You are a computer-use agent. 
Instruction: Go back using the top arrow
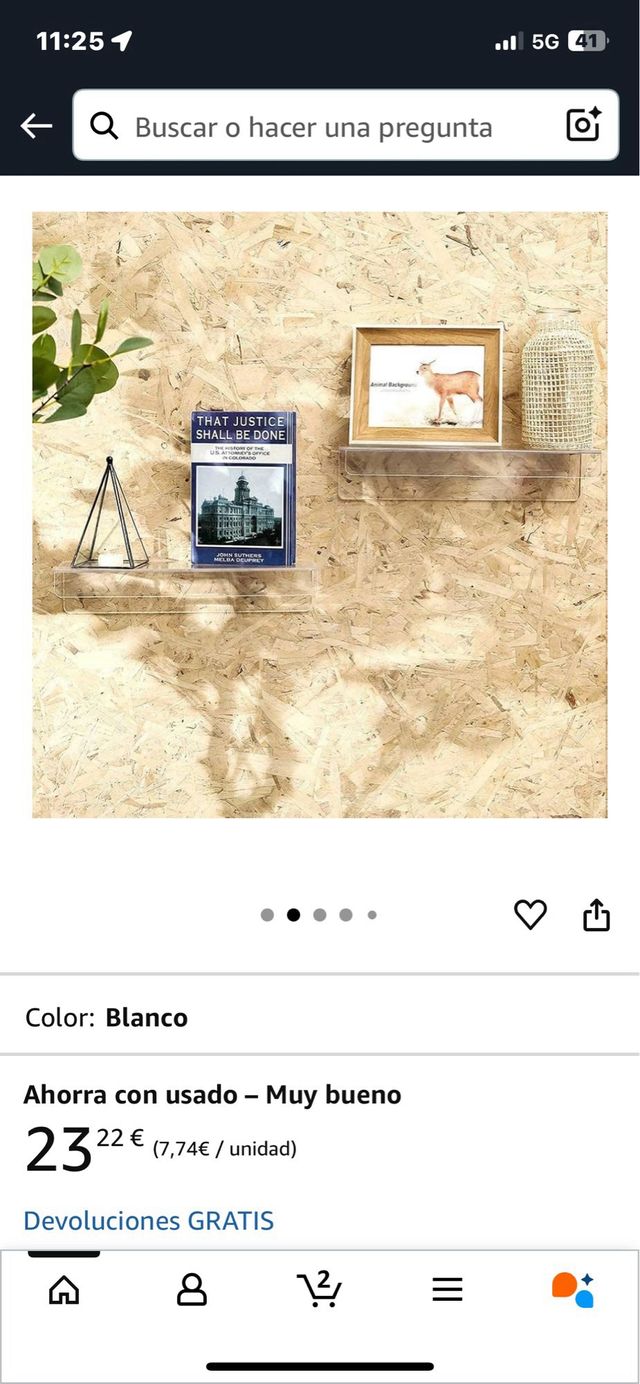(x=37, y=126)
